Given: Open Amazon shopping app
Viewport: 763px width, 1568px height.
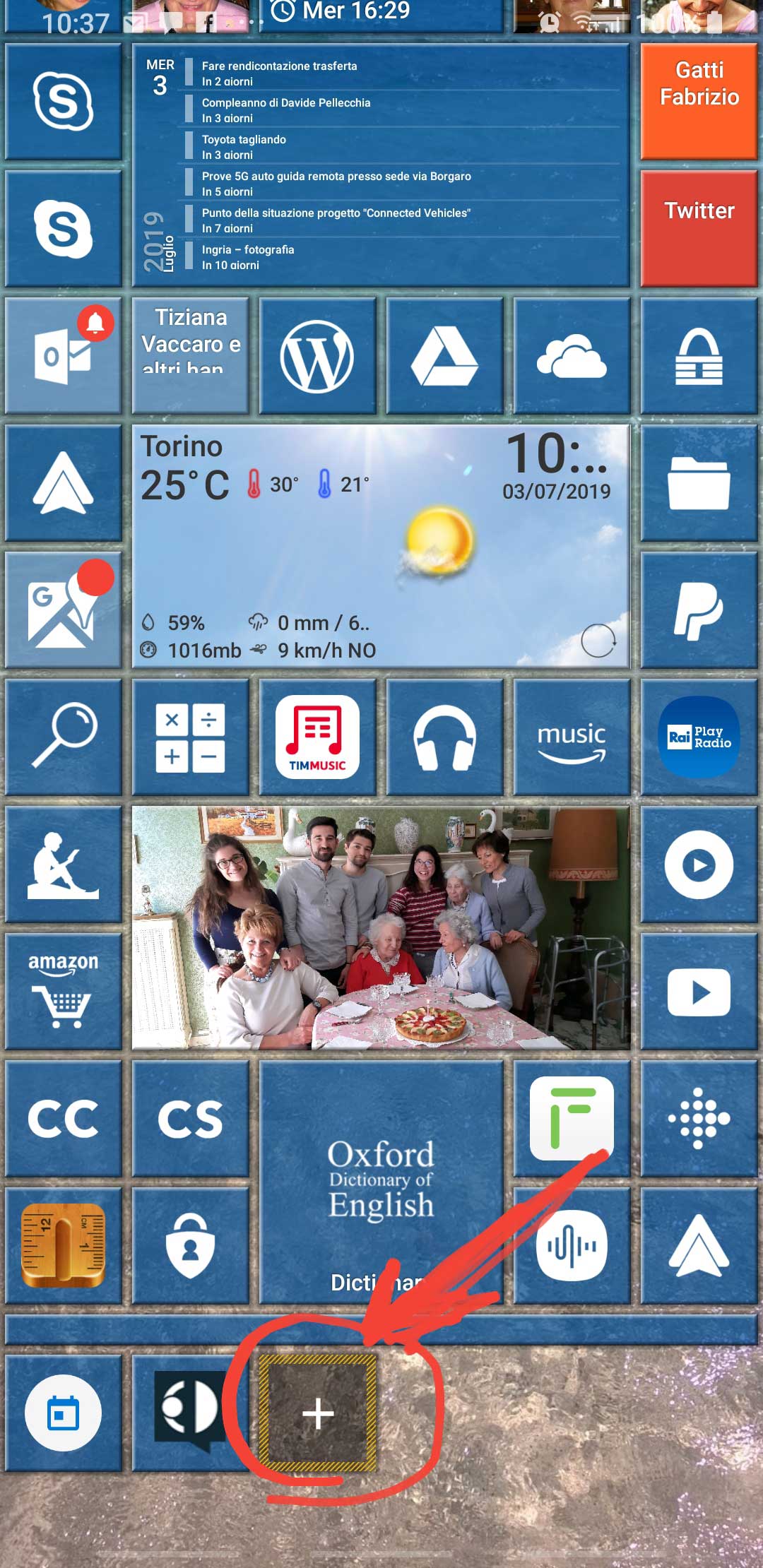Looking at the screenshot, I should (64, 991).
